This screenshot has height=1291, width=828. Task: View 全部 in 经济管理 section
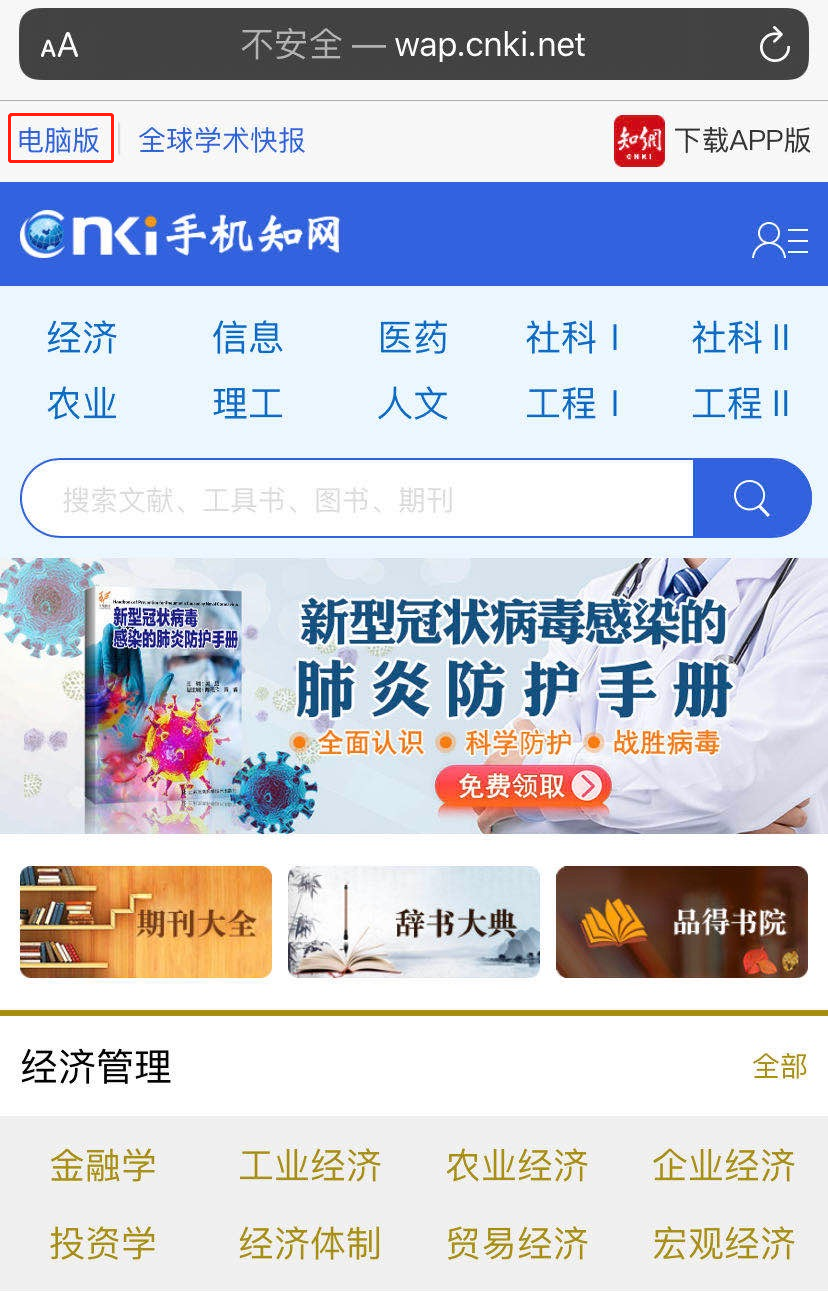[x=779, y=1066]
